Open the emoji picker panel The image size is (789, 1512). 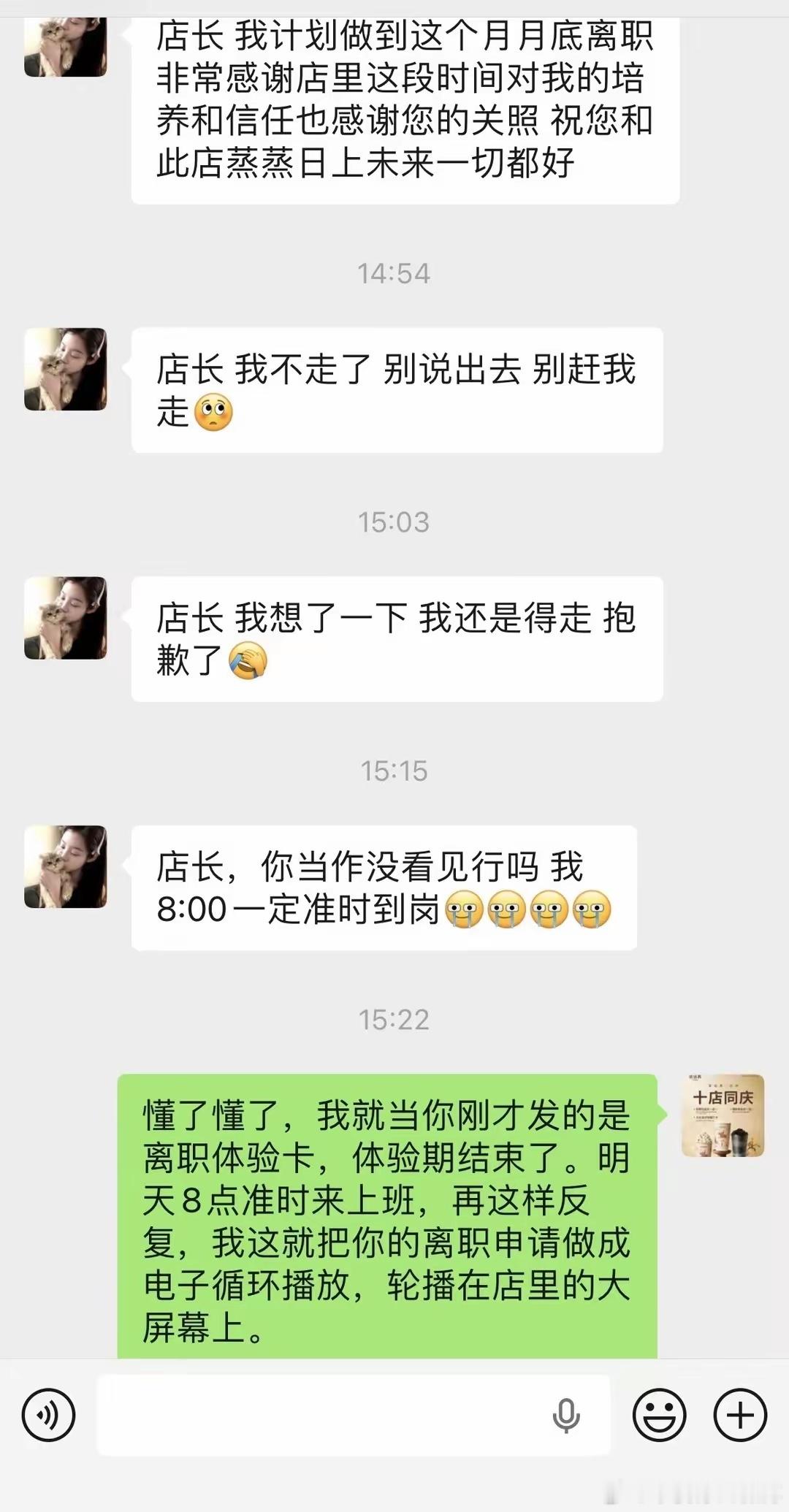click(661, 1416)
